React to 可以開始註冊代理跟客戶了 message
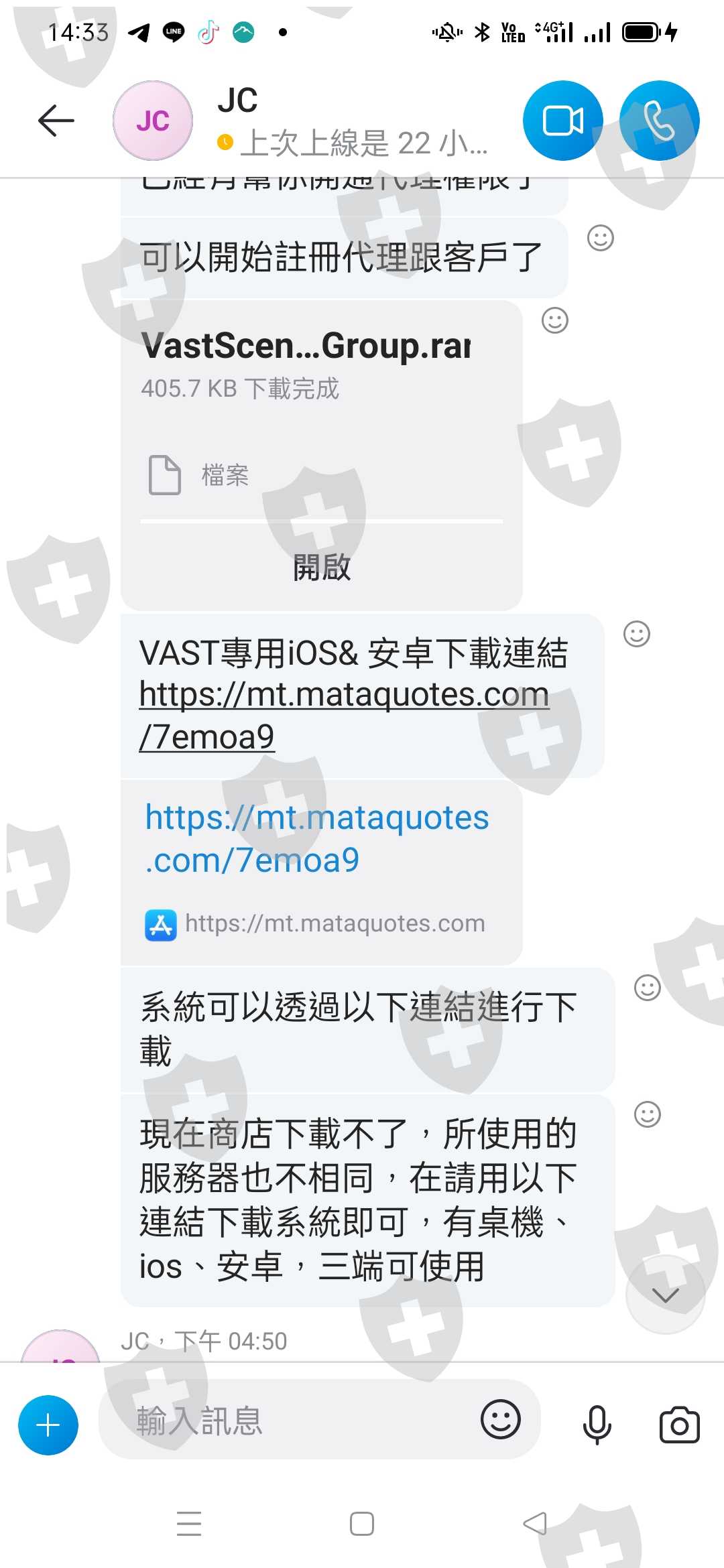The height and width of the screenshot is (1568, 724). [600, 237]
